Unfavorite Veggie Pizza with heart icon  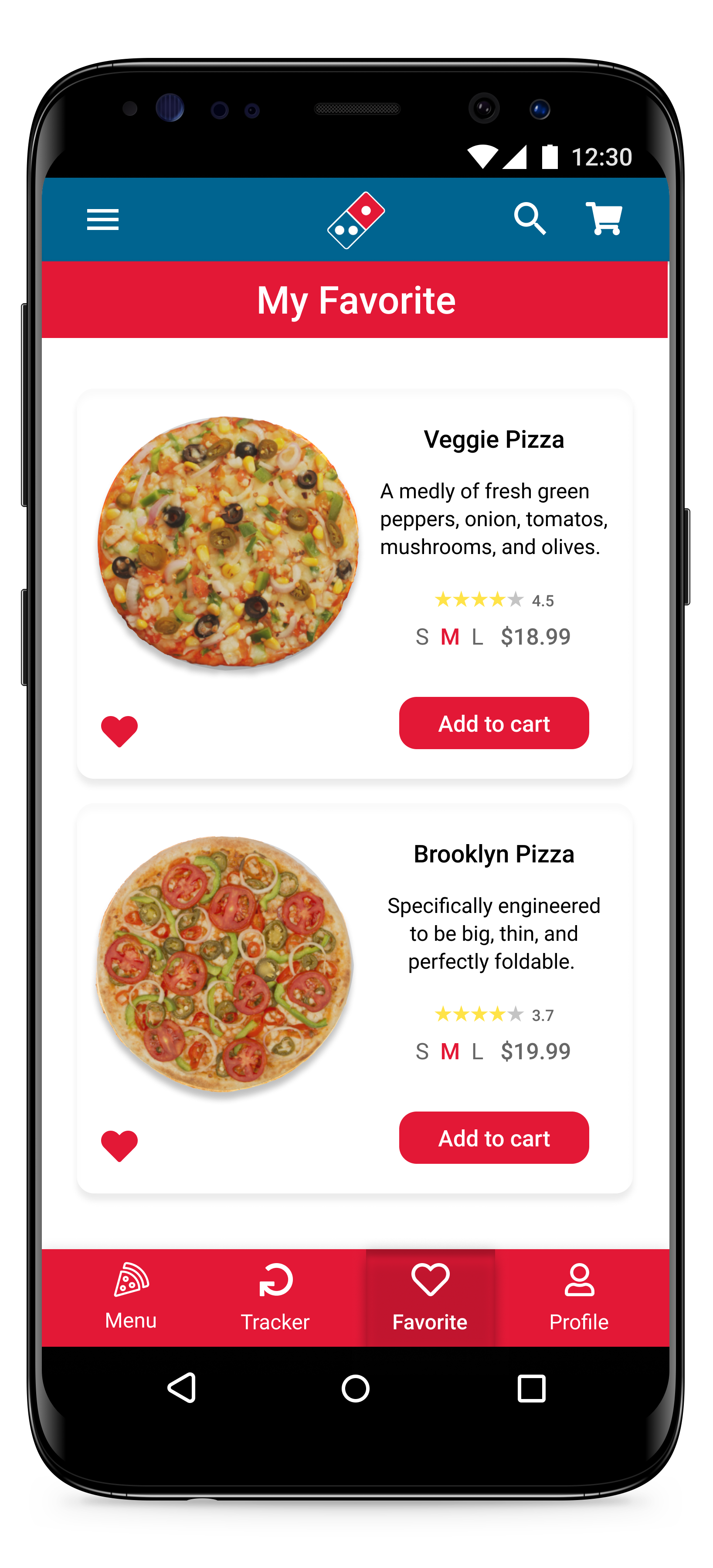pyautogui.click(x=119, y=730)
